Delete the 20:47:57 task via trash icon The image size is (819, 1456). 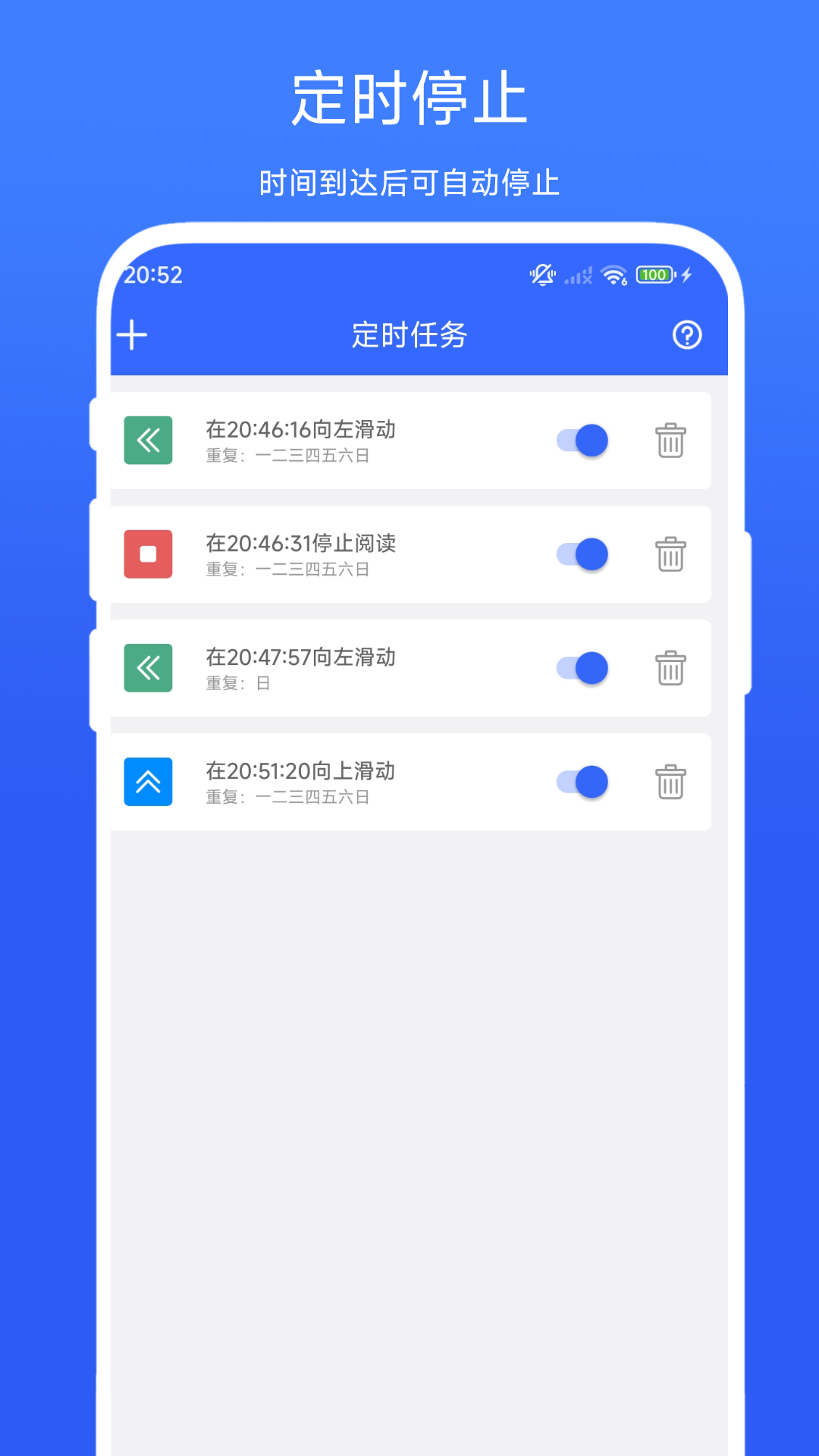(670, 668)
